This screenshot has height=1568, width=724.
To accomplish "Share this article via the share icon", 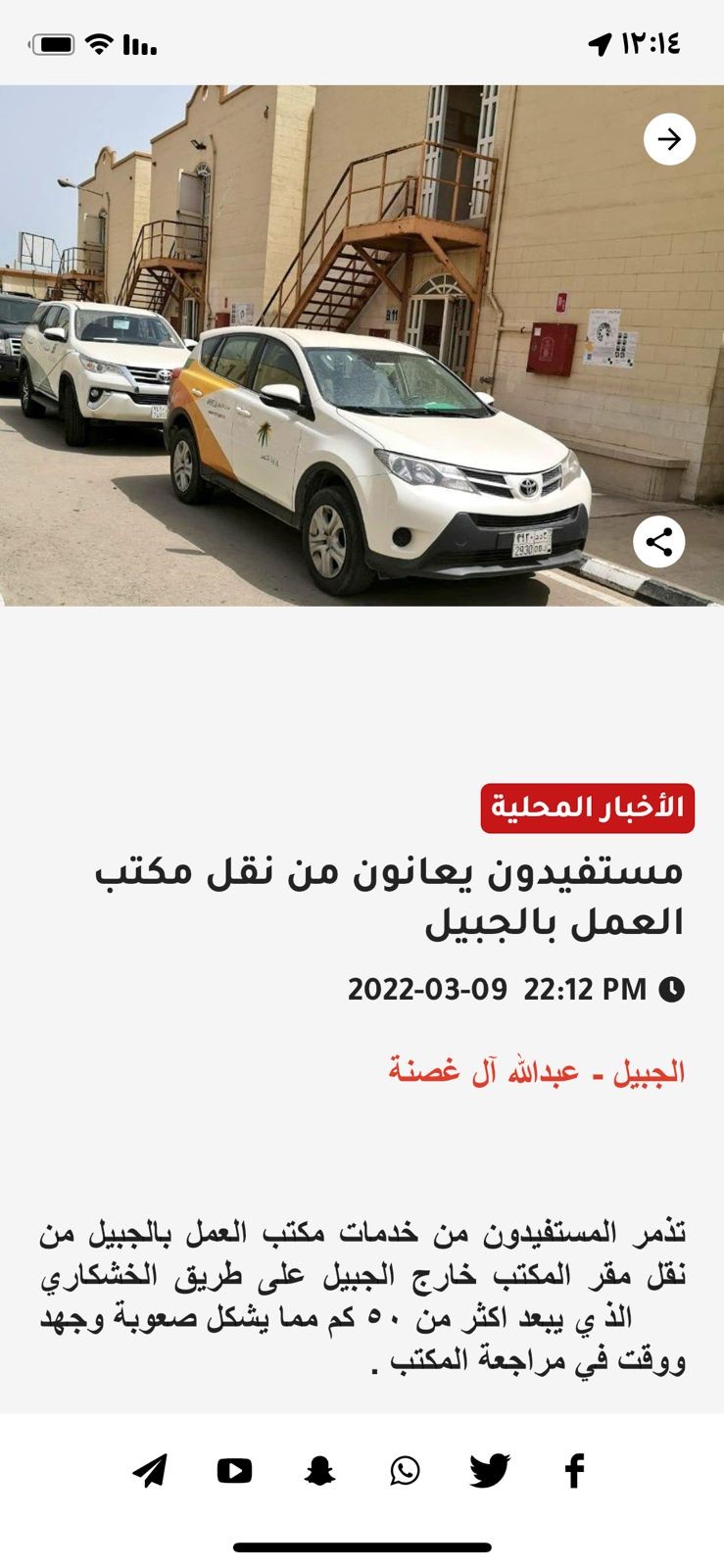I will coord(658,541).
